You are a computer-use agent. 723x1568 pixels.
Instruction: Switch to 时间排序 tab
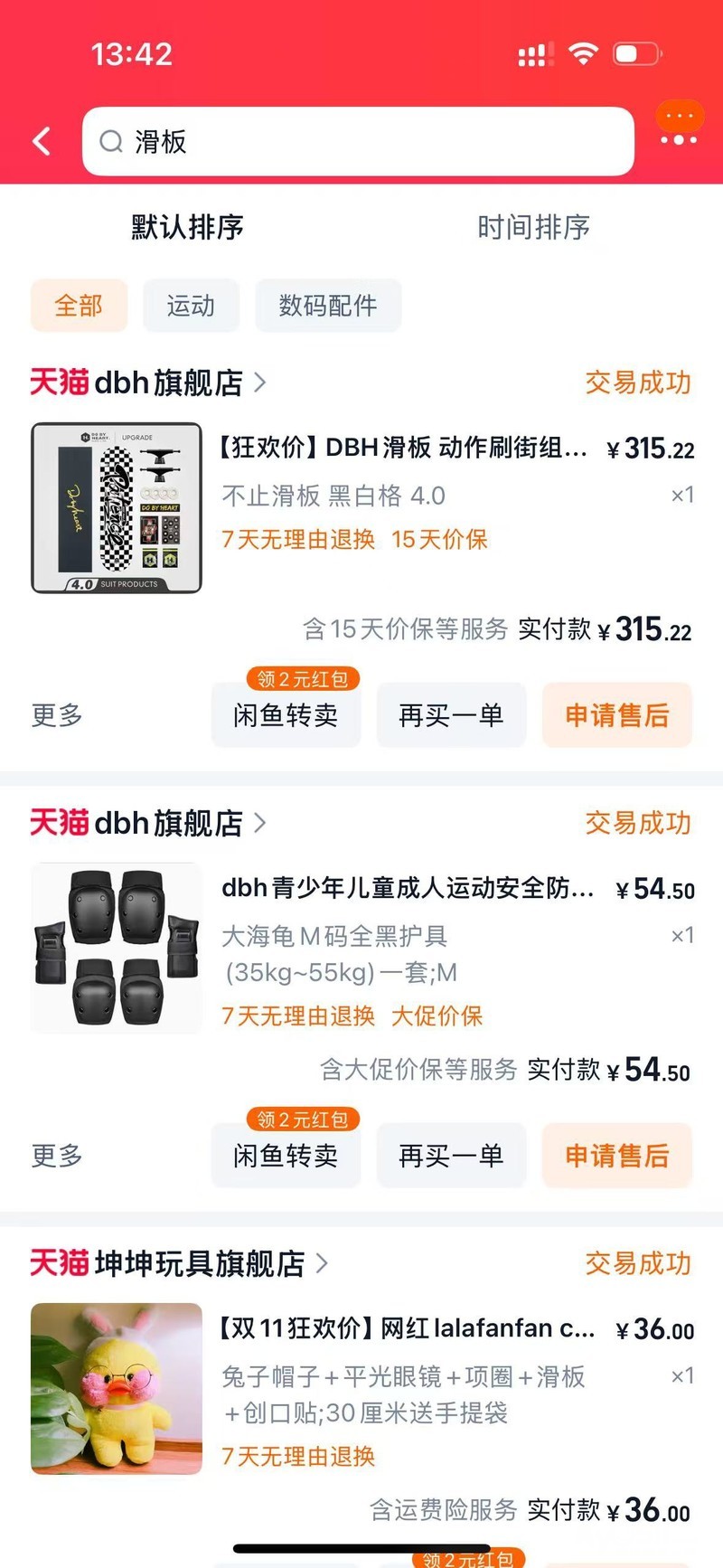pyautogui.click(x=533, y=227)
